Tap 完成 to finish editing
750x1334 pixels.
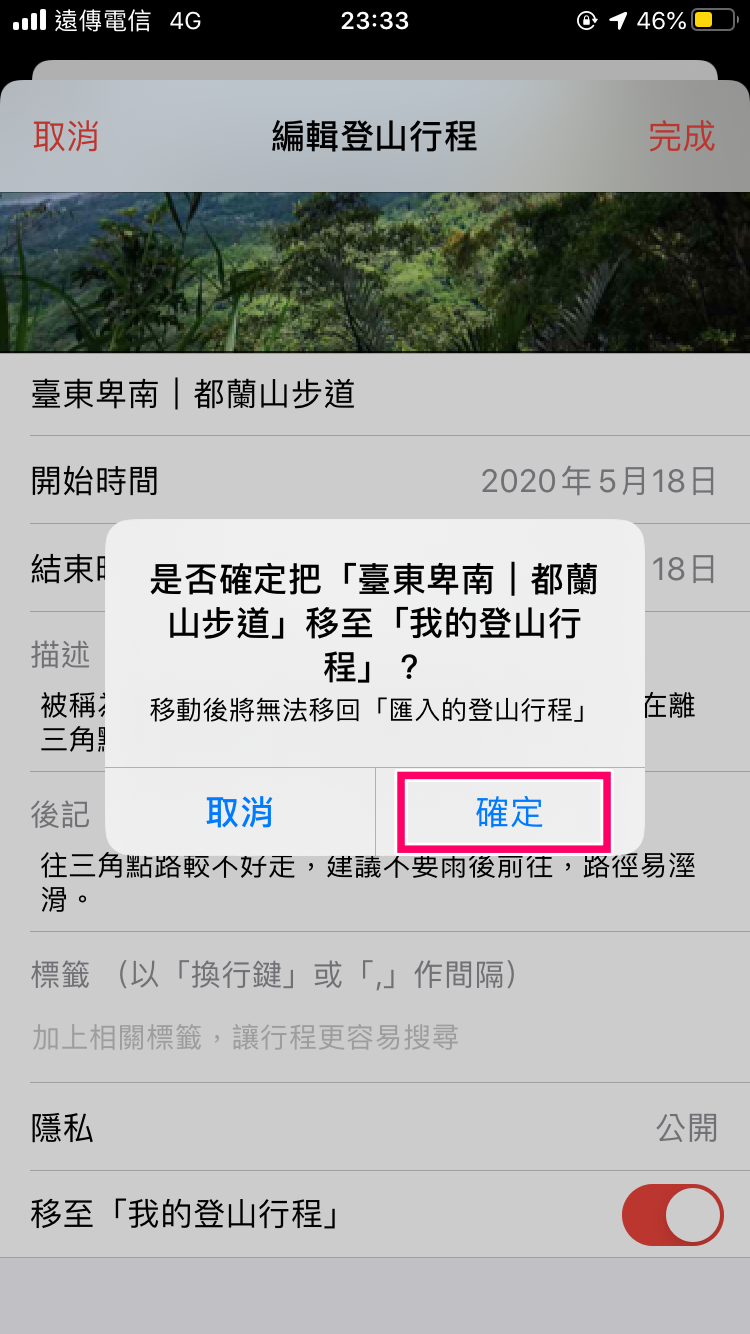click(x=681, y=136)
